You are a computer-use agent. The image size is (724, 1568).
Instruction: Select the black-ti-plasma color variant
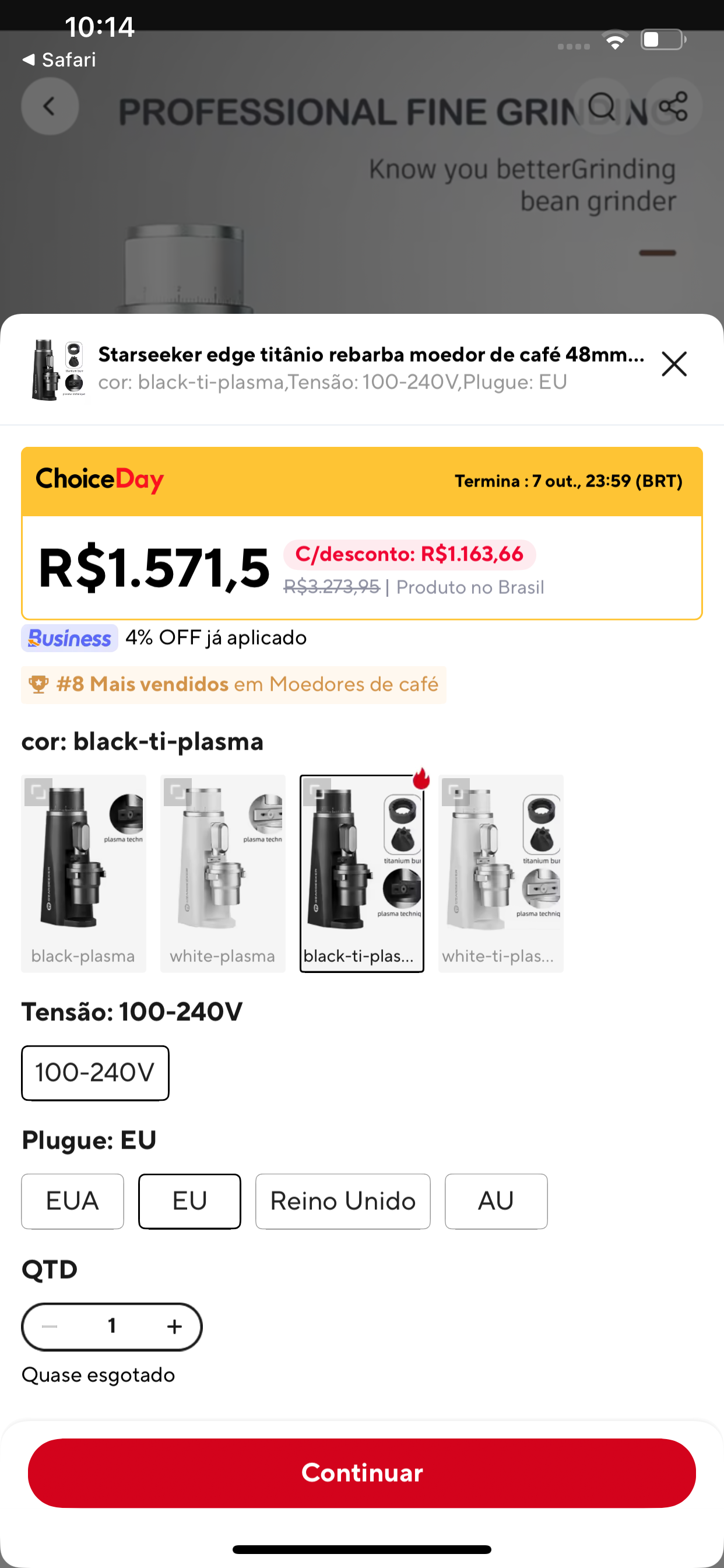(x=361, y=873)
